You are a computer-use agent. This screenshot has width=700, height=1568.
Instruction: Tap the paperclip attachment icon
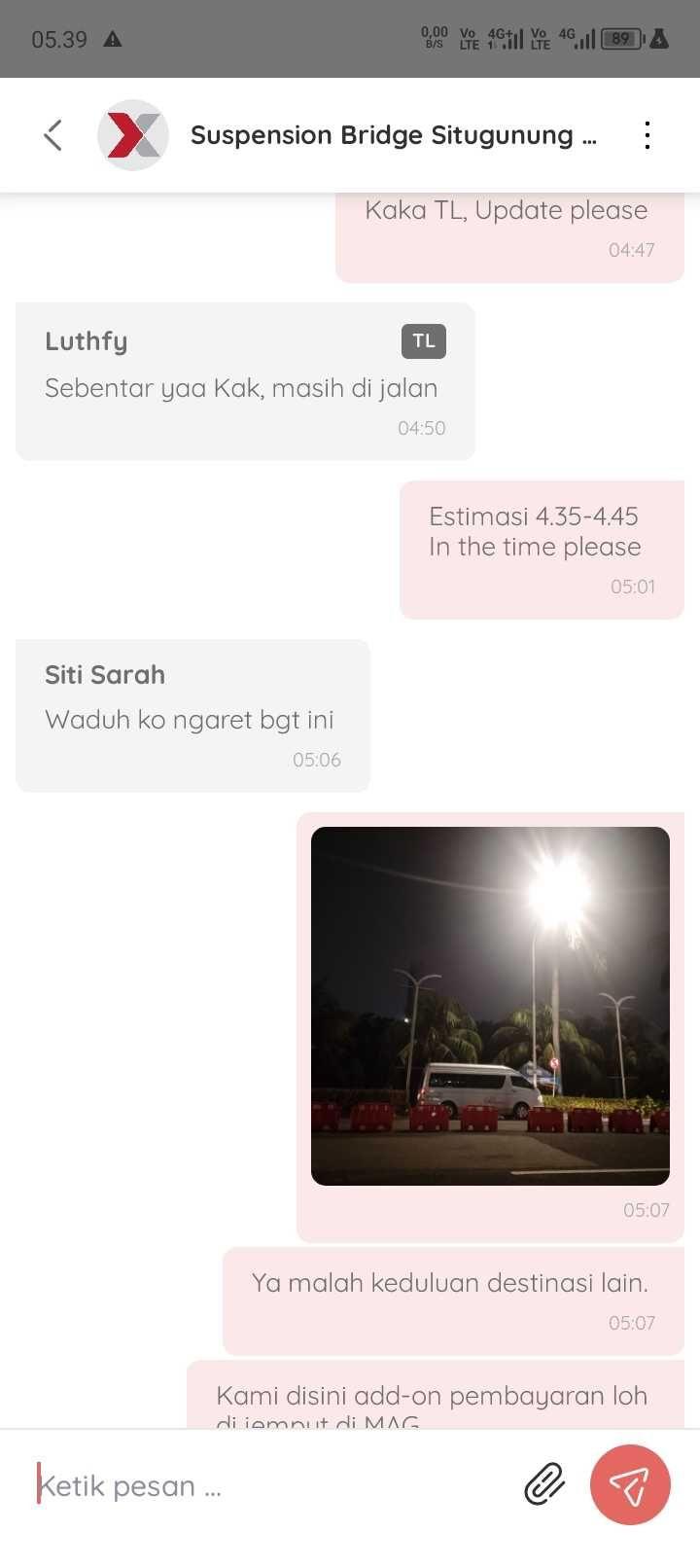click(x=544, y=1485)
